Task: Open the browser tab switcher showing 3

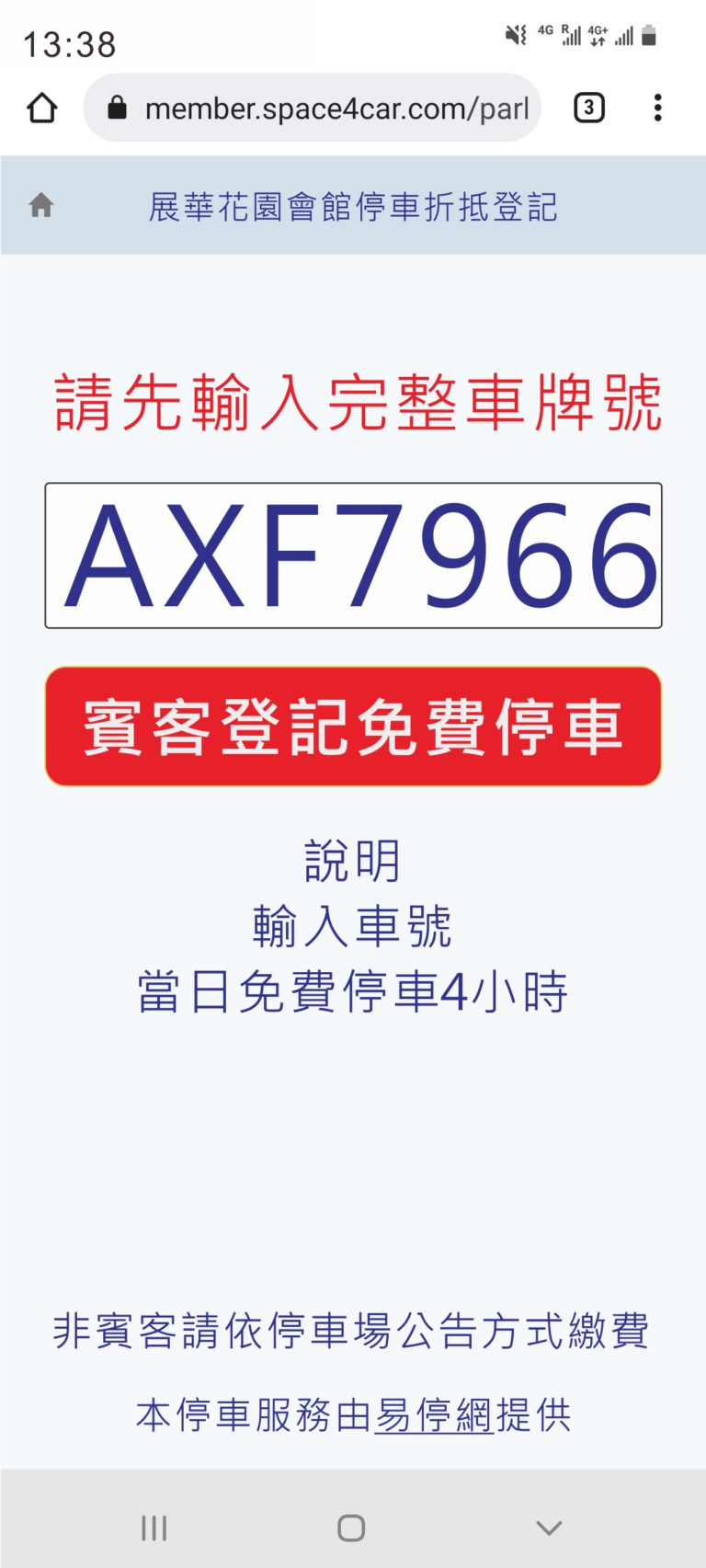Action: pyautogui.click(x=589, y=108)
